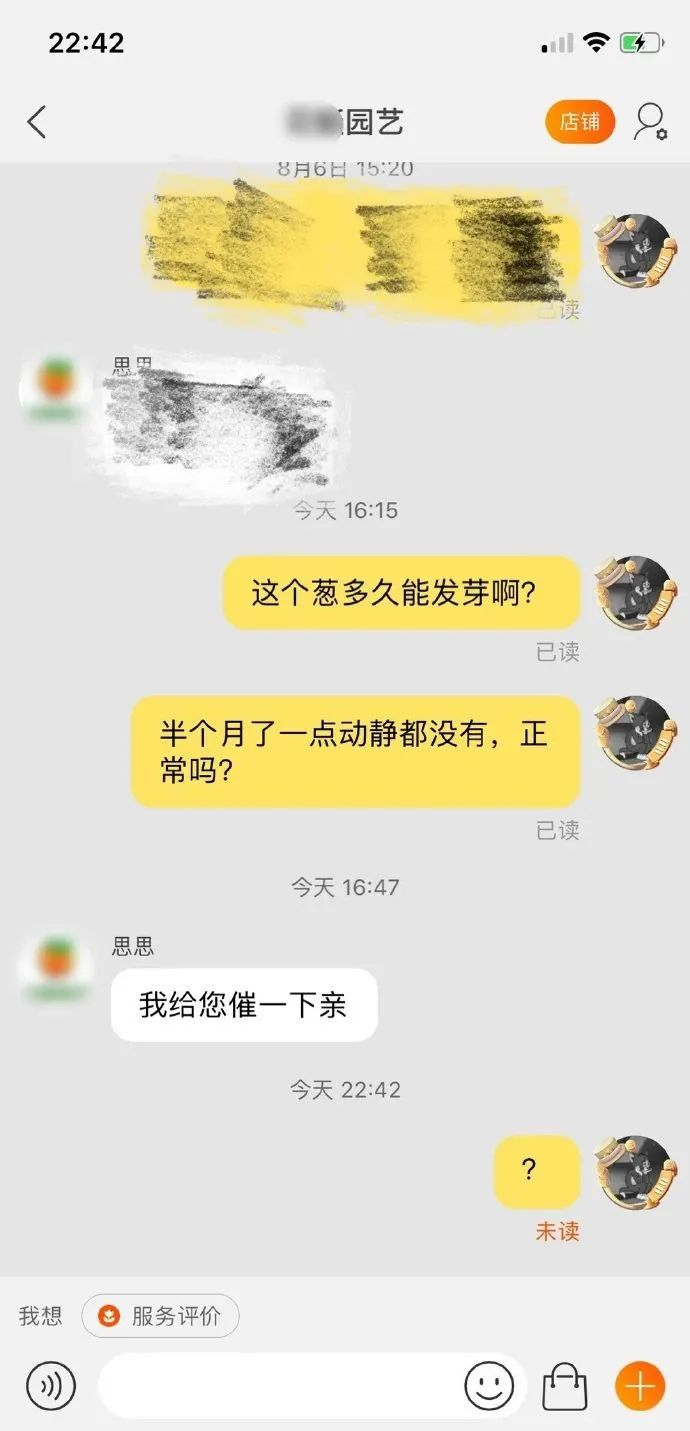Open the plus attachments menu
Viewport: 690px width, 1431px height.
pyautogui.click(x=640, y=1386)
